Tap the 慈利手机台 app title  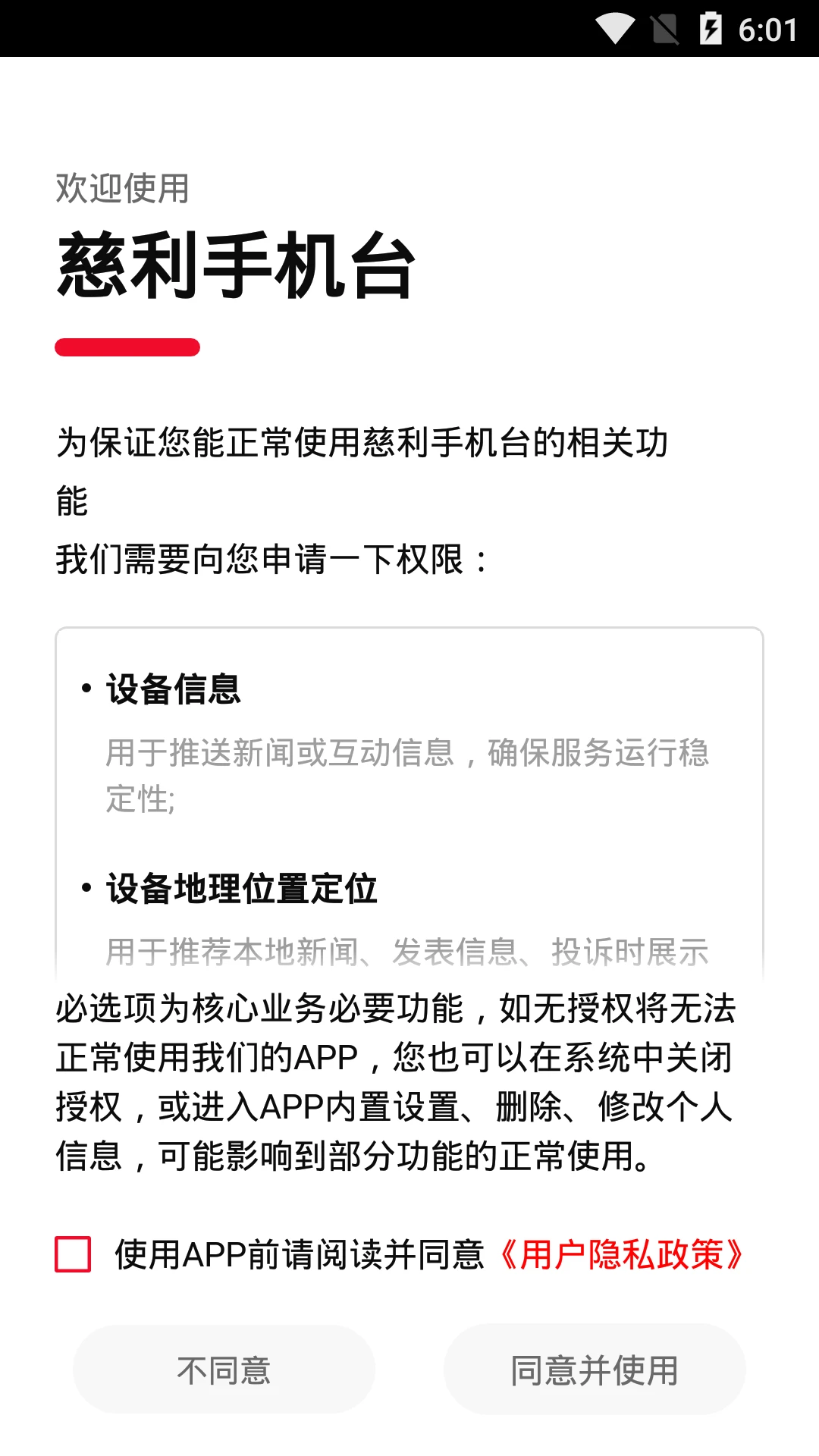click(235, 265)
